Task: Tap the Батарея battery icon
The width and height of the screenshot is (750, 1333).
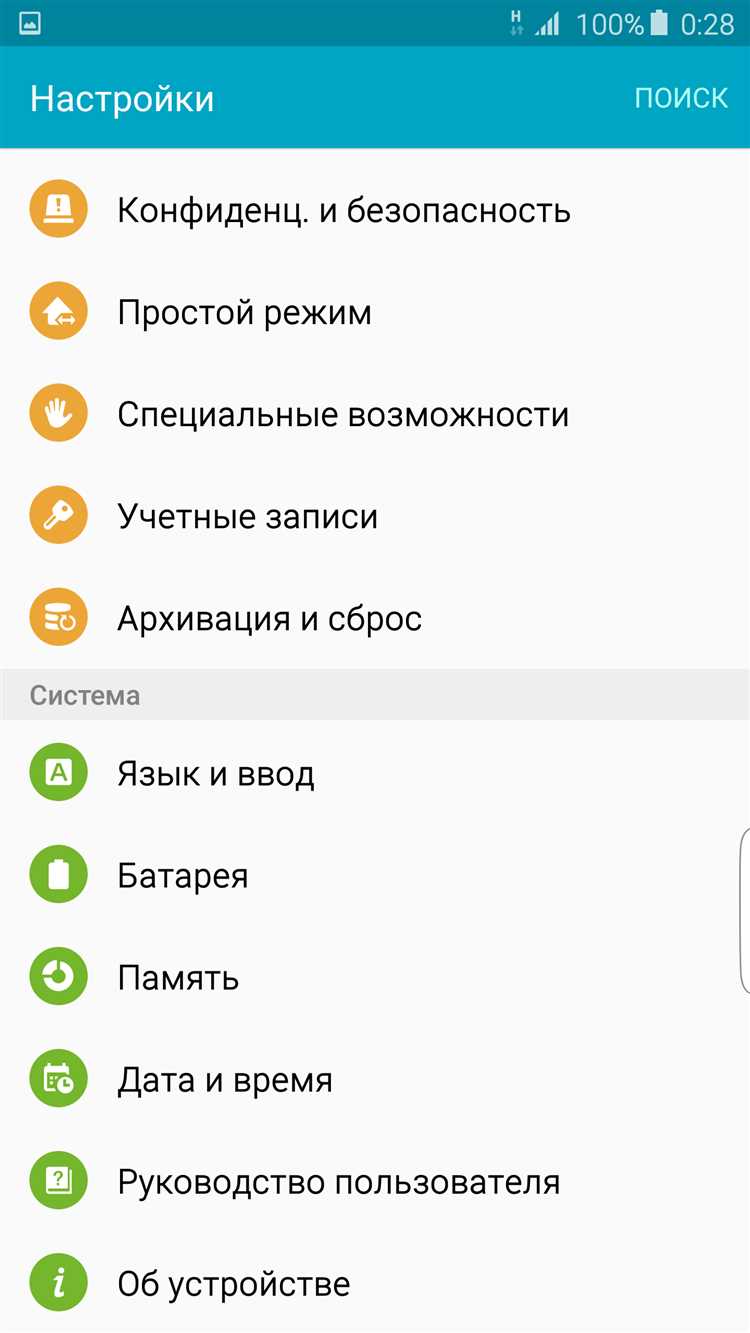Action: [58, 874]
